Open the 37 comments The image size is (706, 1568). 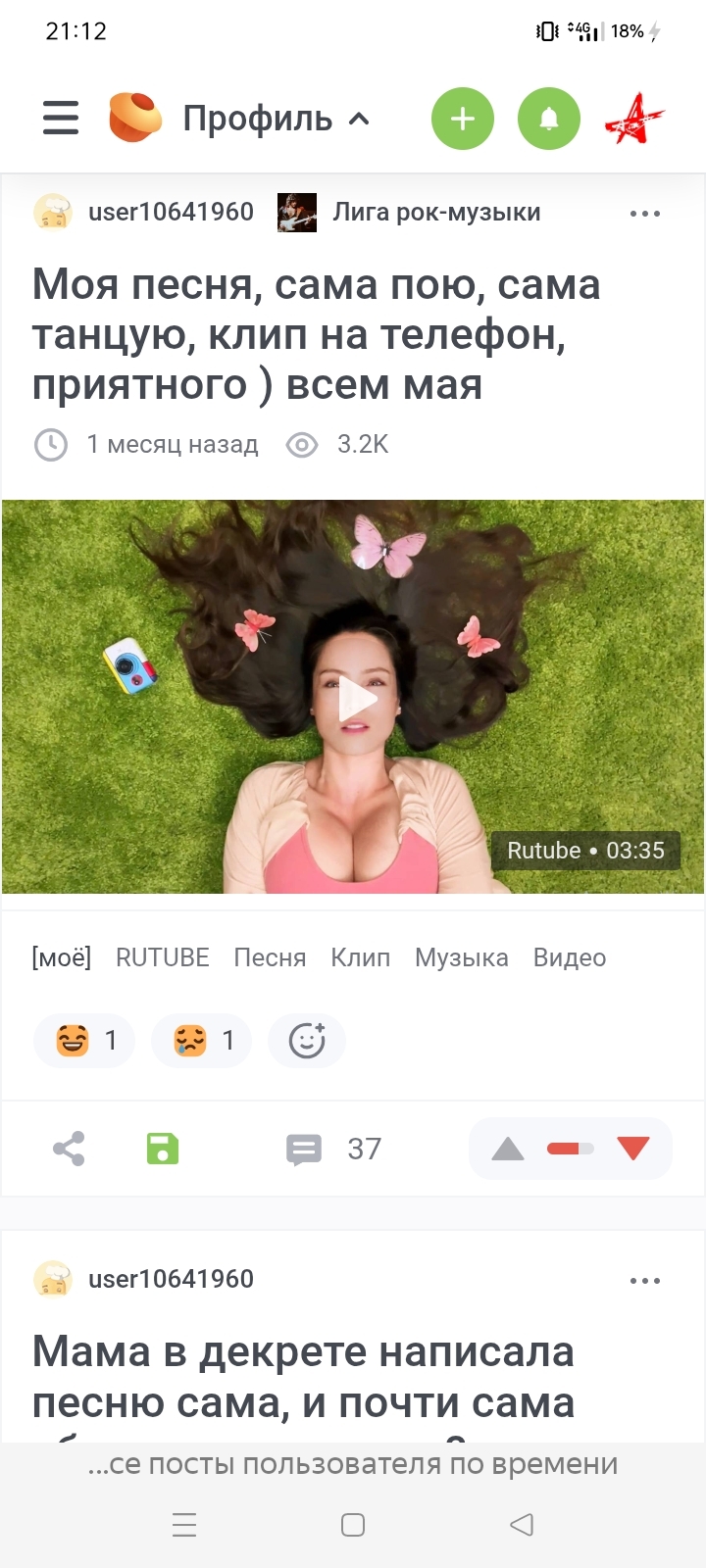[x=333, y=1149]
